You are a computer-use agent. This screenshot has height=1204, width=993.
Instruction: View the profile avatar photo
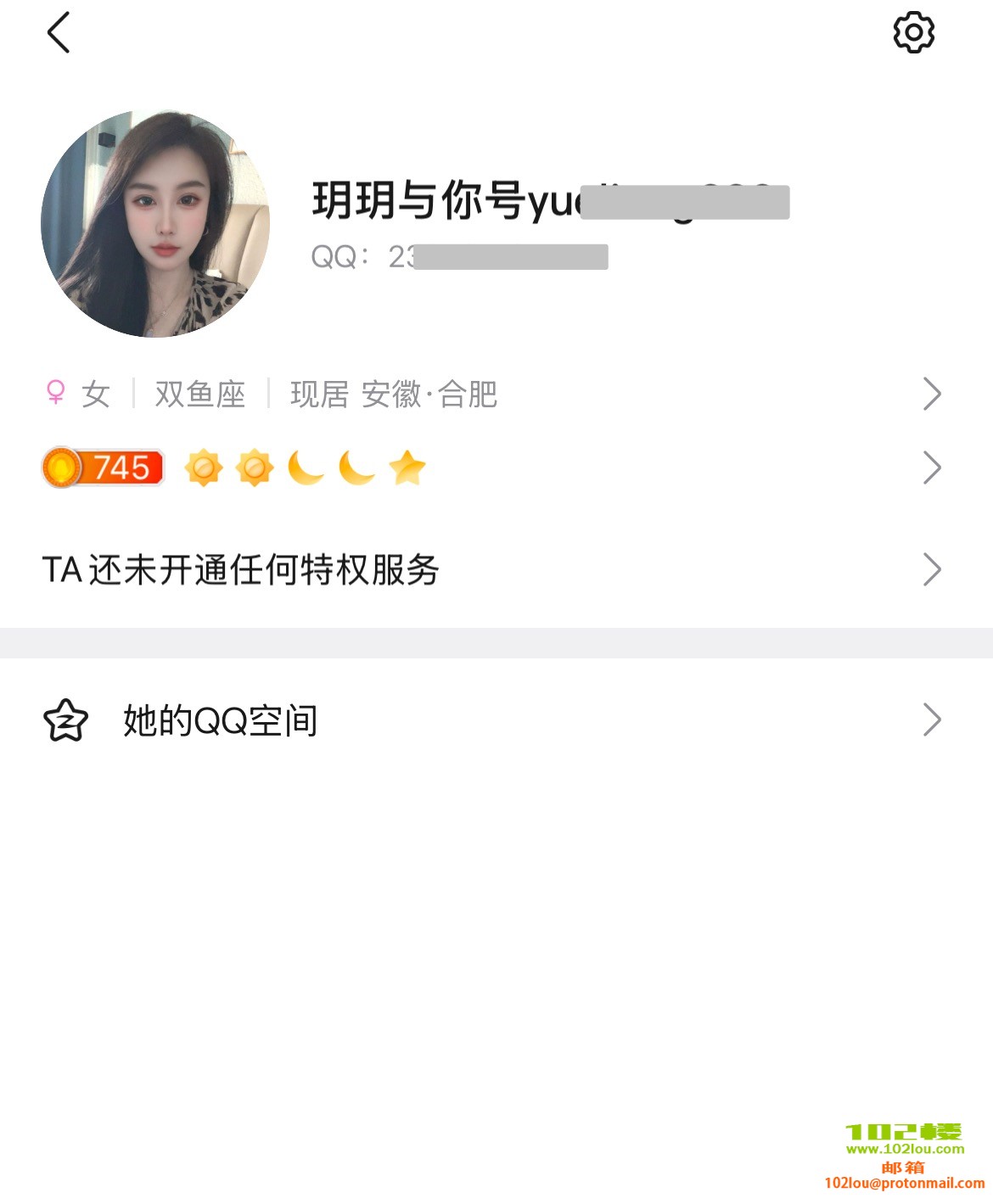click(155, 224)
